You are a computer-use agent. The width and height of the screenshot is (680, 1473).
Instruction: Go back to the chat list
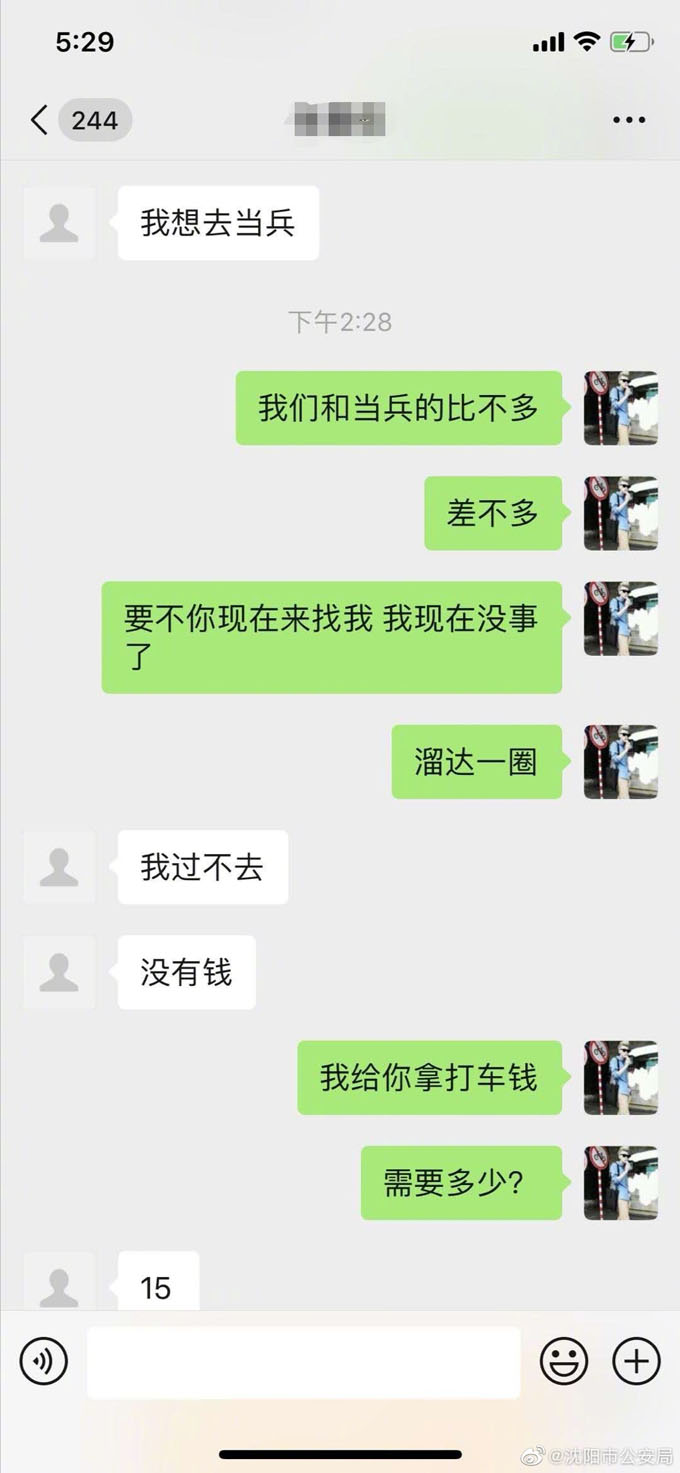tap(40, 121)
